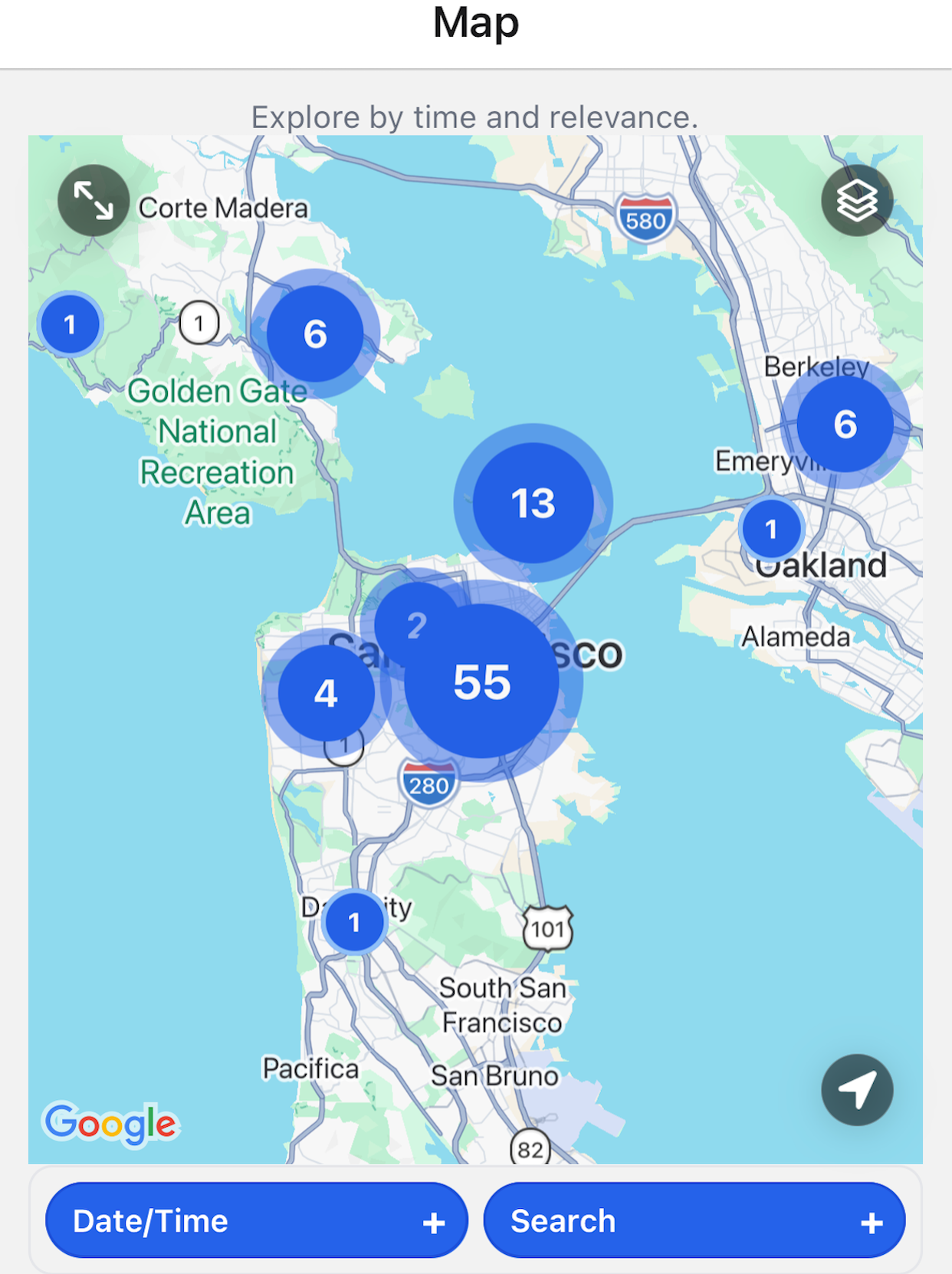Select the single marker near Oakland

coord(772,529)
